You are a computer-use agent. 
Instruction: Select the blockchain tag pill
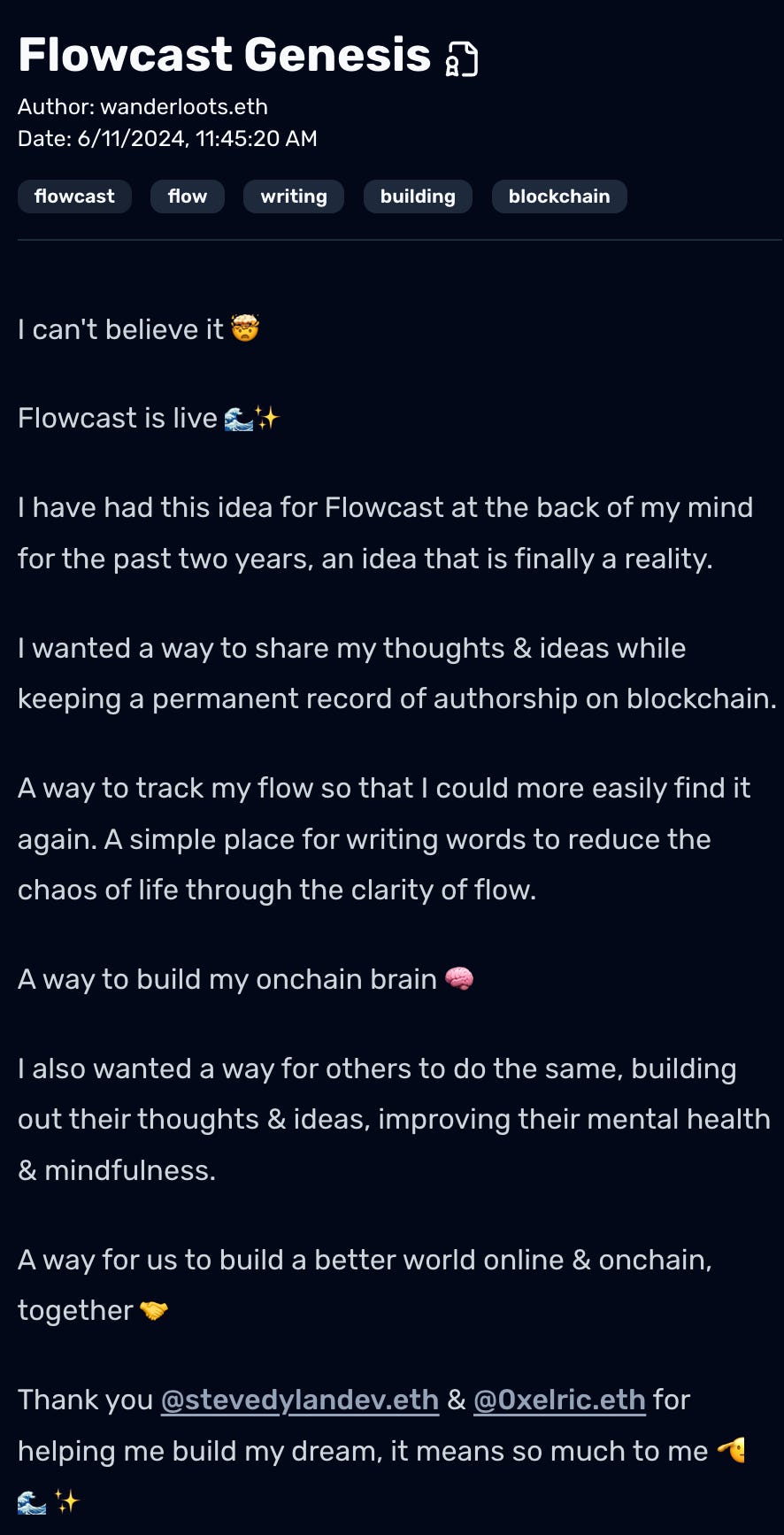(558, 197)
